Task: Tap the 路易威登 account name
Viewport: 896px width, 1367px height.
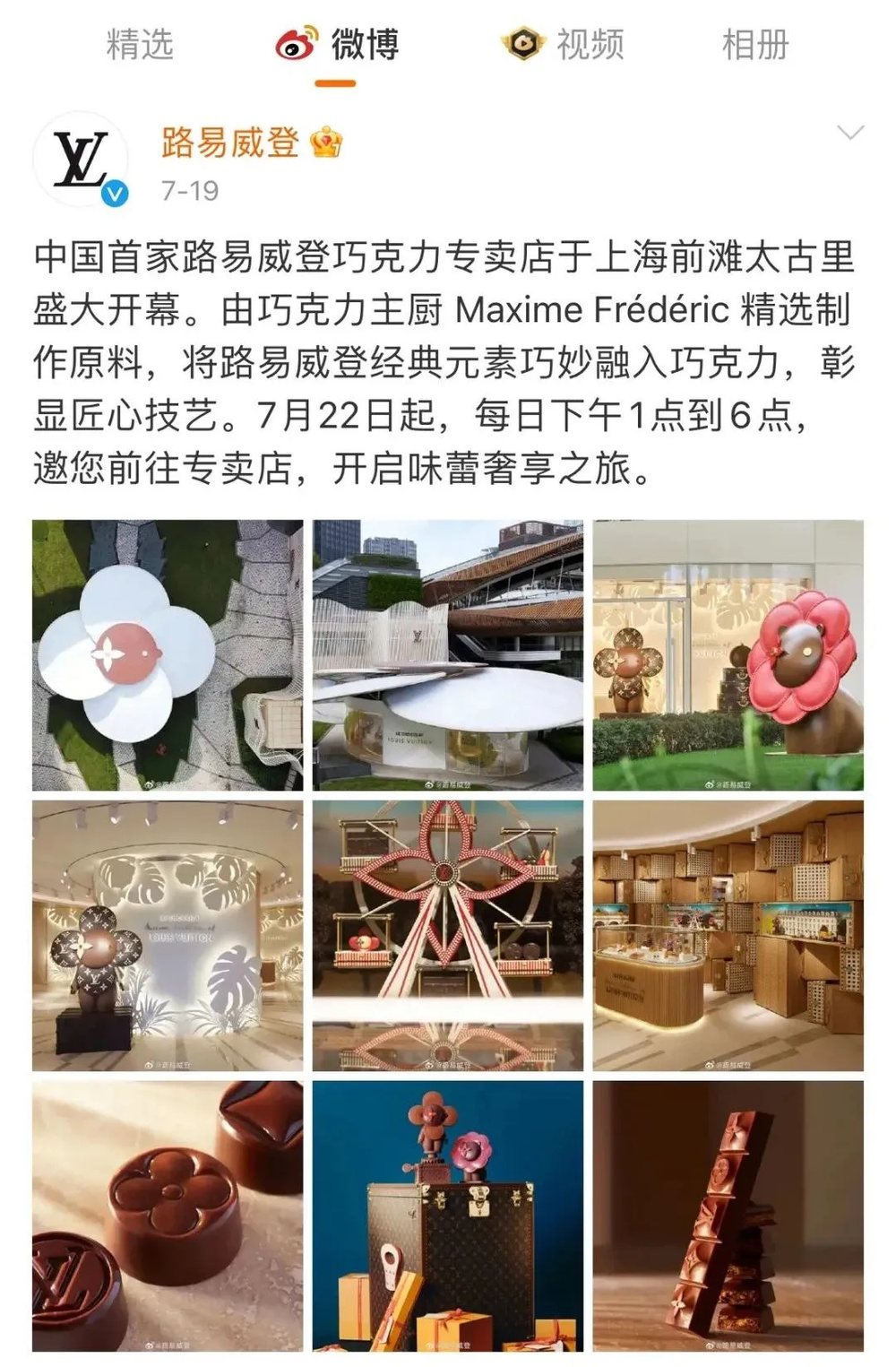Action: coord(230,143)
